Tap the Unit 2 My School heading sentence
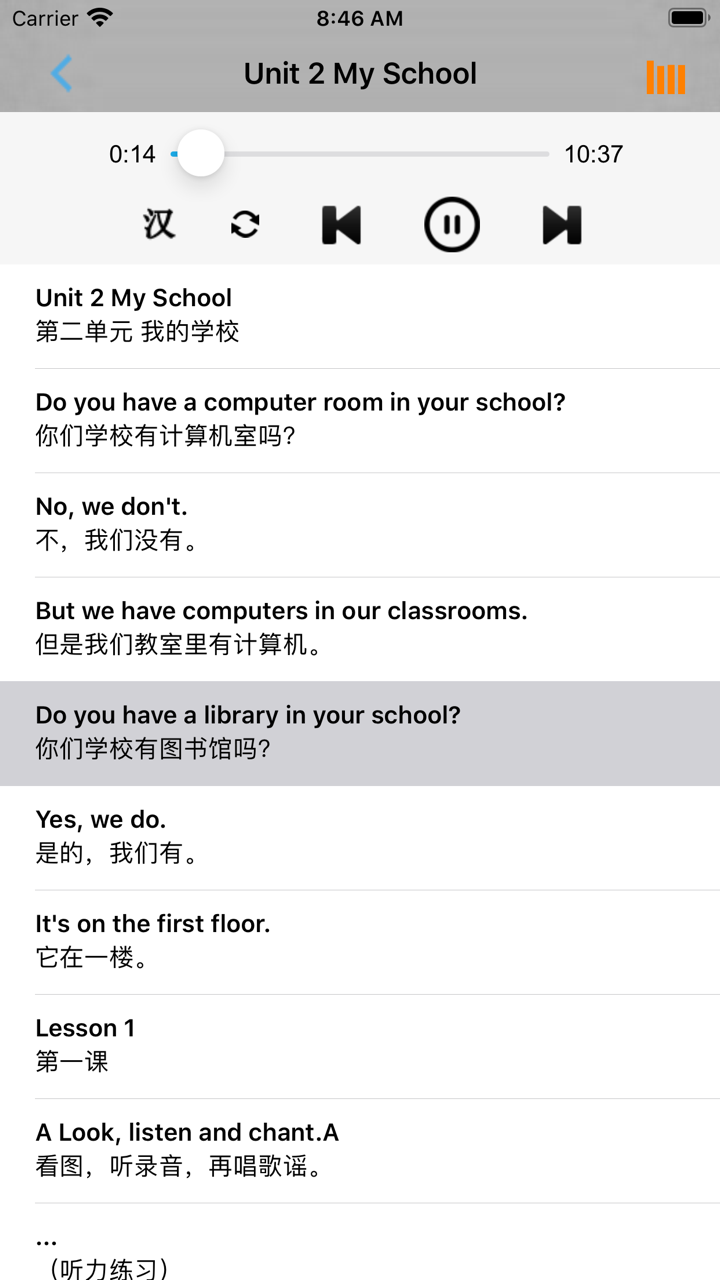This screenshot has width=720, height=1280. pyautogui.click(x=360, y=313)
